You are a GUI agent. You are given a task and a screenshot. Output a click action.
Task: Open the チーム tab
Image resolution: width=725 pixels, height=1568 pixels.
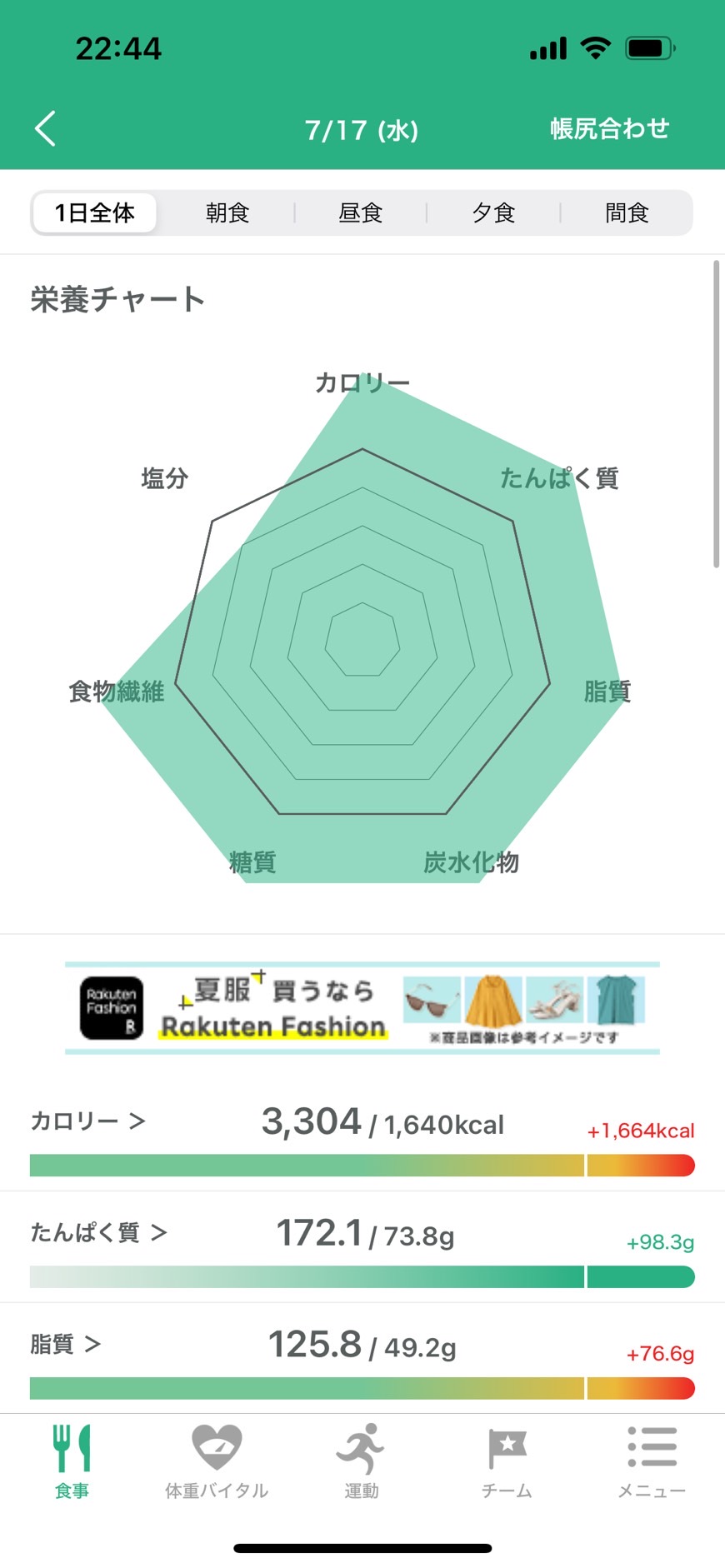(507, 1462)
